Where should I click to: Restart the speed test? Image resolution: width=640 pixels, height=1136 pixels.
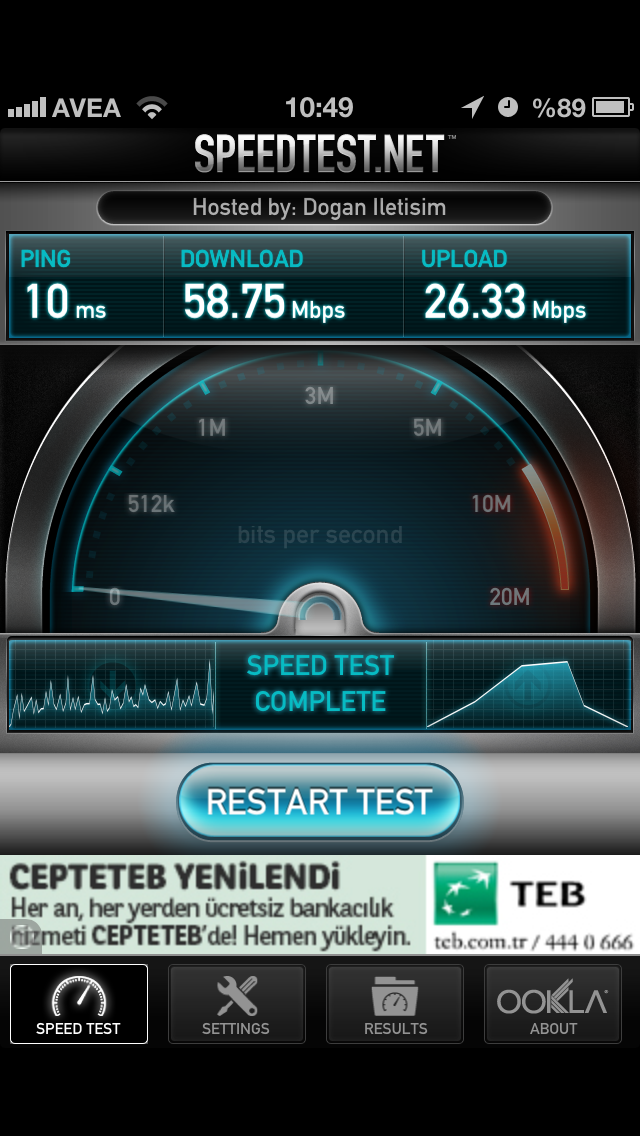(319, 801)
